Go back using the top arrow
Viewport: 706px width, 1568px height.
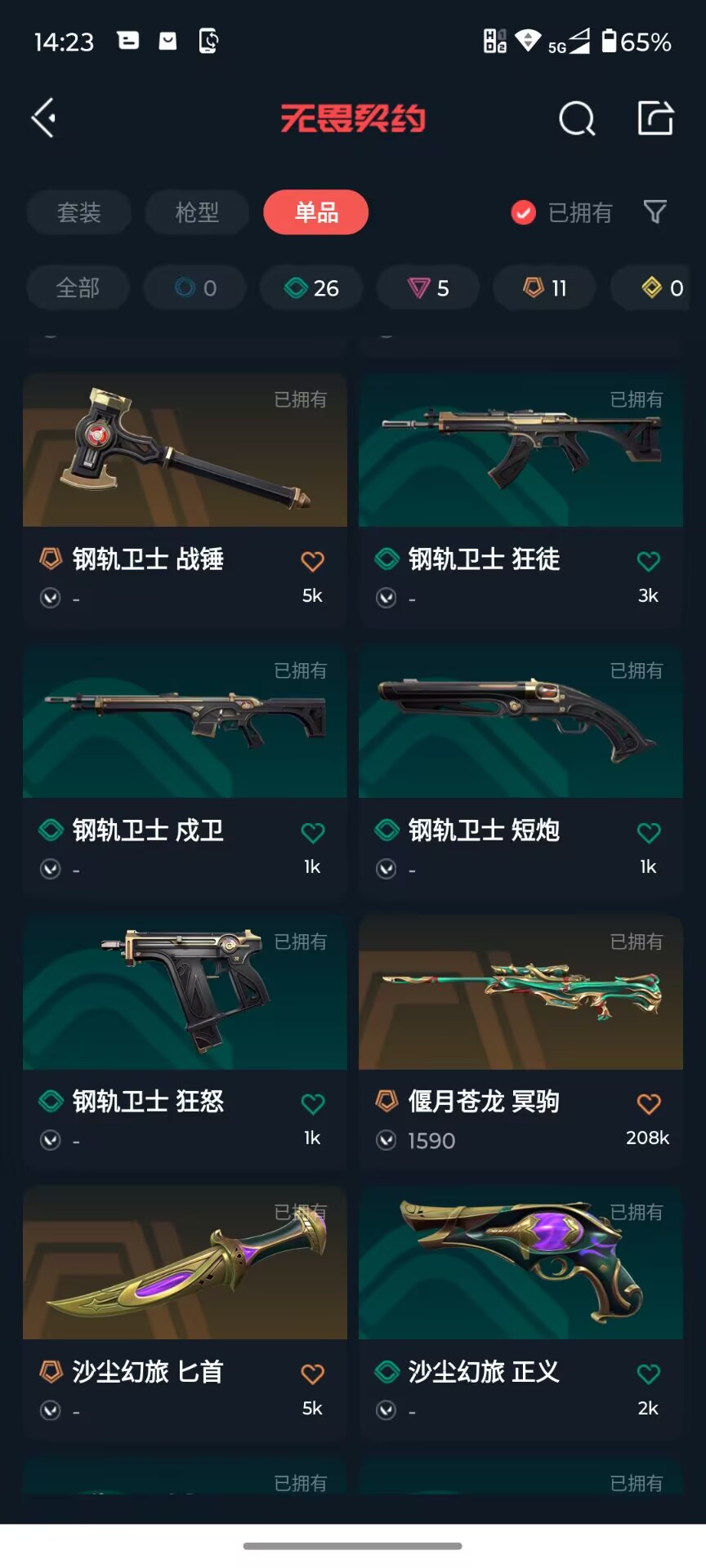point(43,118)
